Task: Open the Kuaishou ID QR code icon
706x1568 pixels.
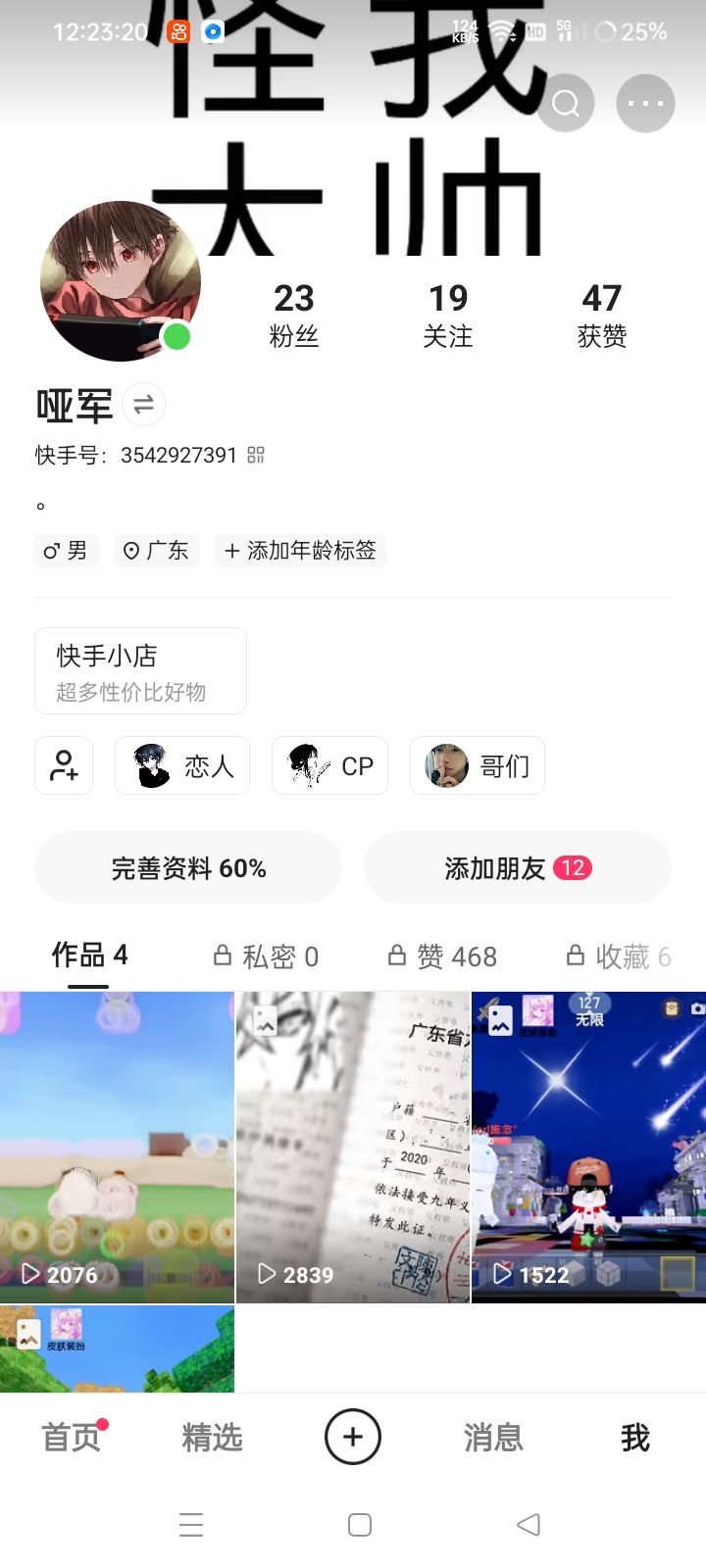Action: 256,455
